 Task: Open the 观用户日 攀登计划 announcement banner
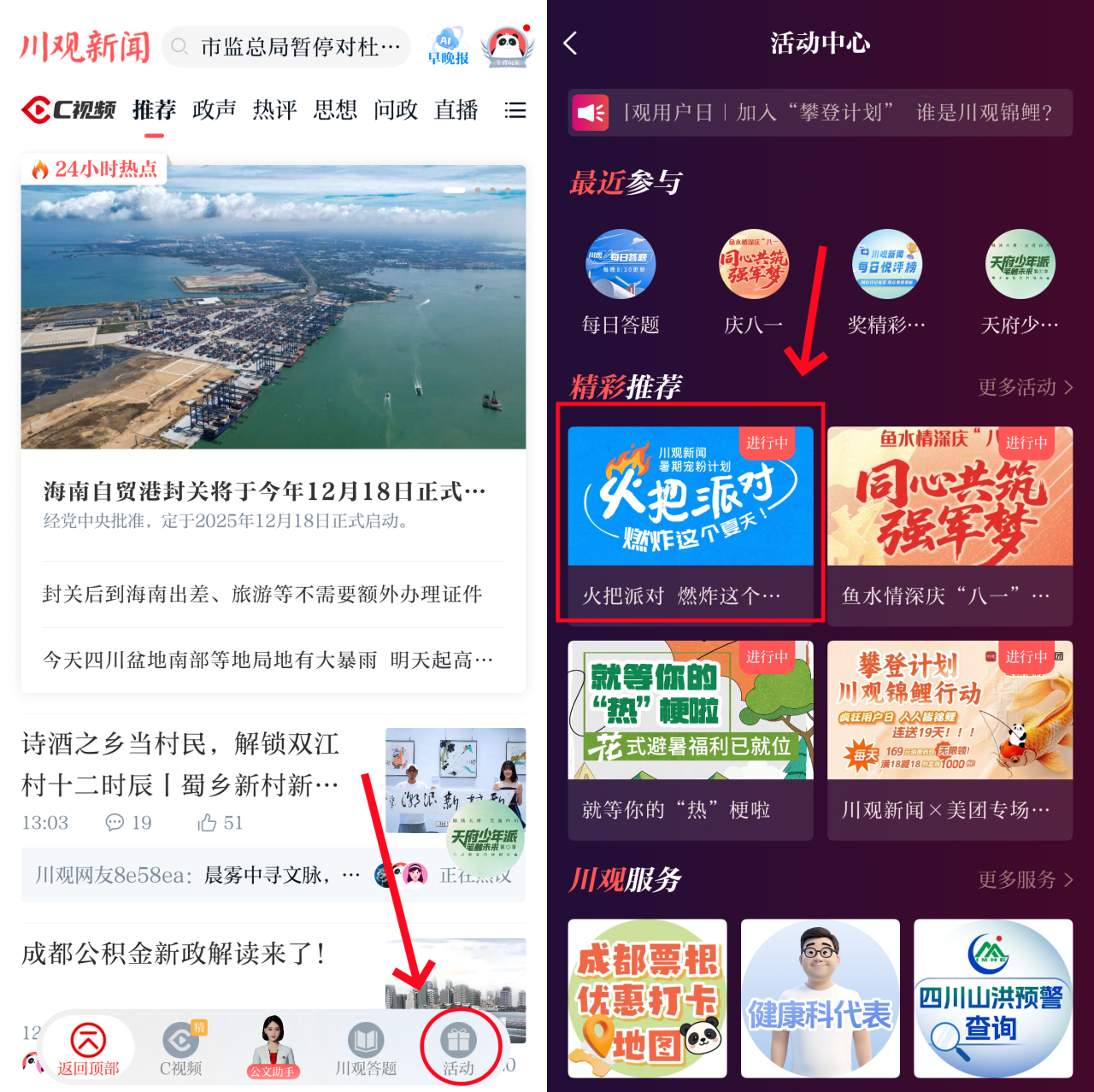point(820,113)
